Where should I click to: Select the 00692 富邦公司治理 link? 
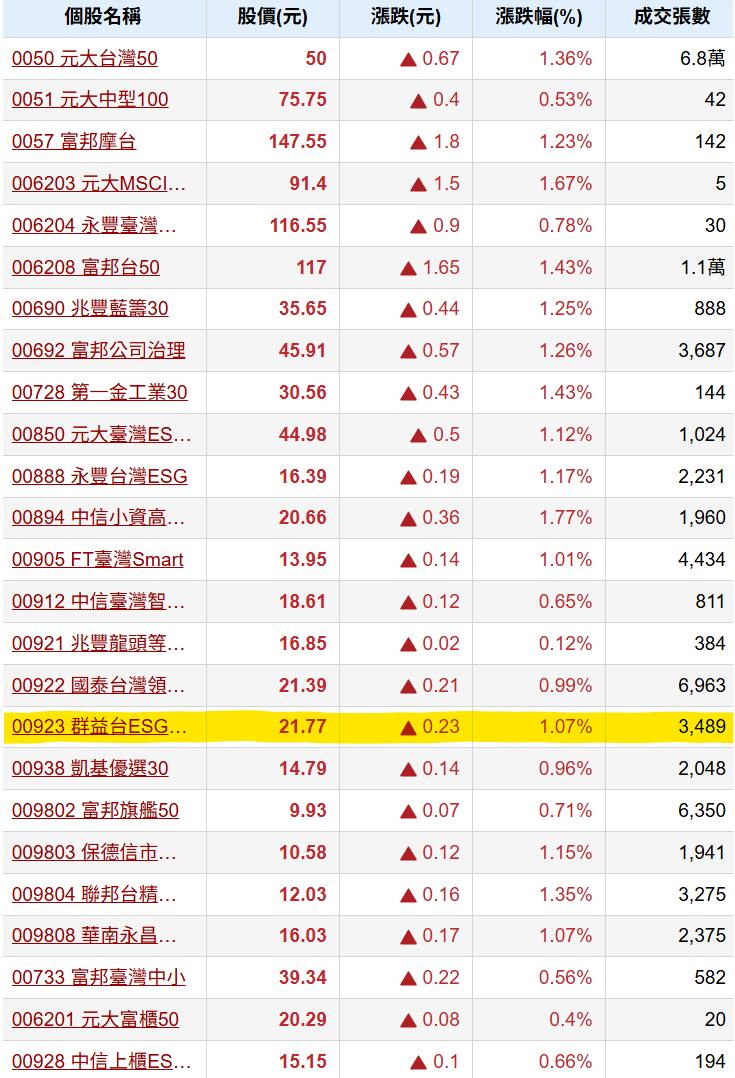click(98, 351)
